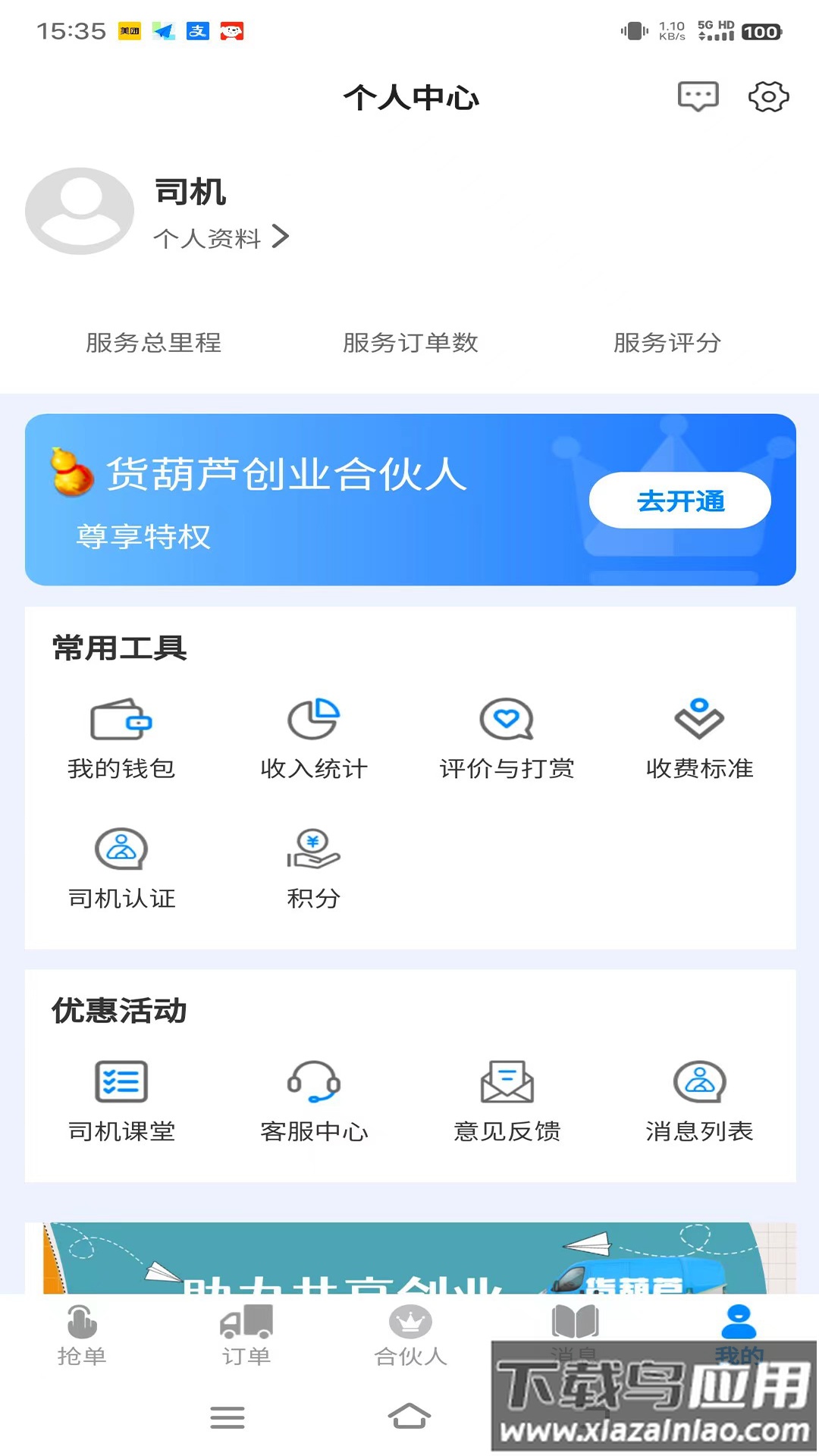This screenshot has height=1456, width=819.
Task: Open the settings gear icon
Action: 769,97
